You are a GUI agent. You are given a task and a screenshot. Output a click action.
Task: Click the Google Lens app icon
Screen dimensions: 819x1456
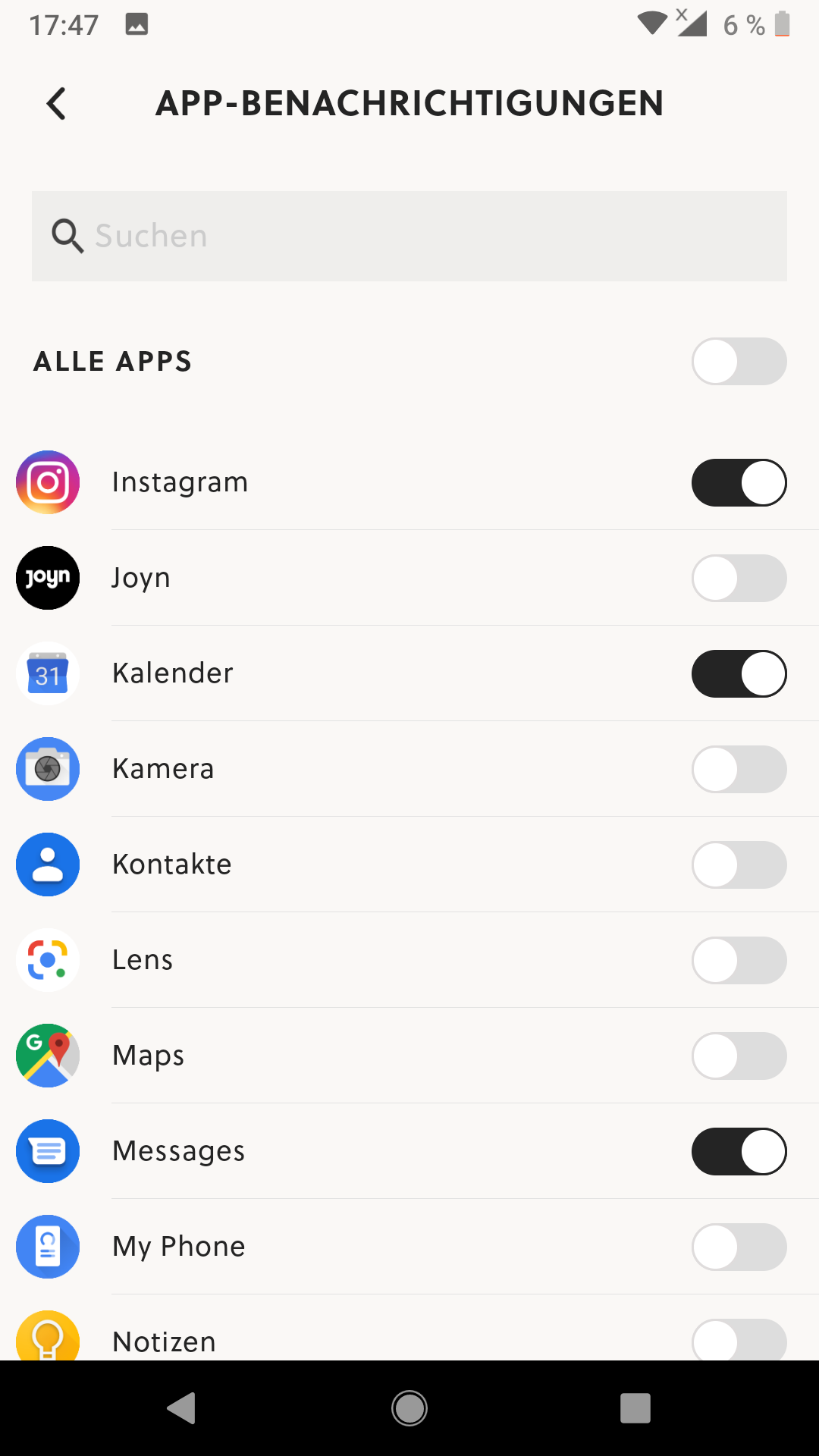pos(47,959)
